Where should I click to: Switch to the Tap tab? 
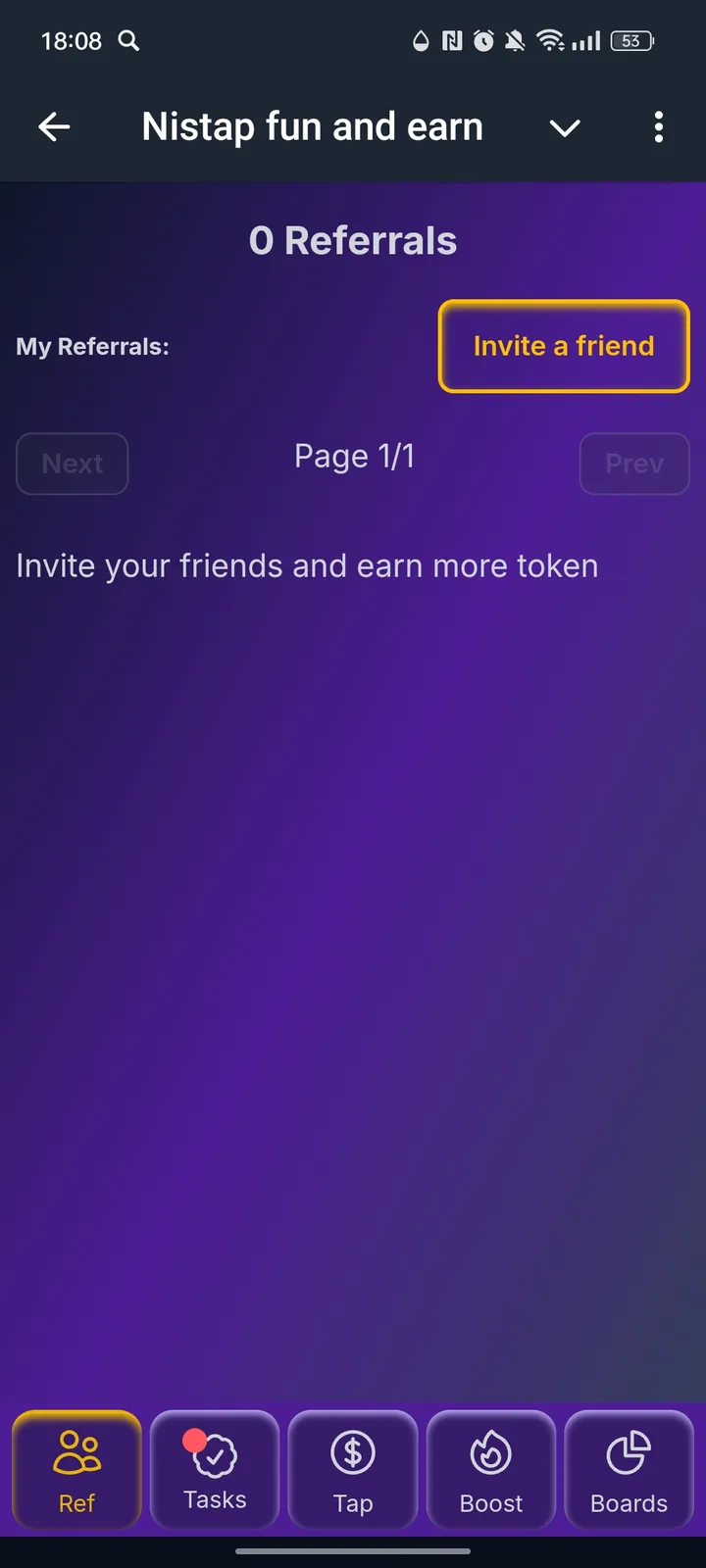[x=353, y=1470]
